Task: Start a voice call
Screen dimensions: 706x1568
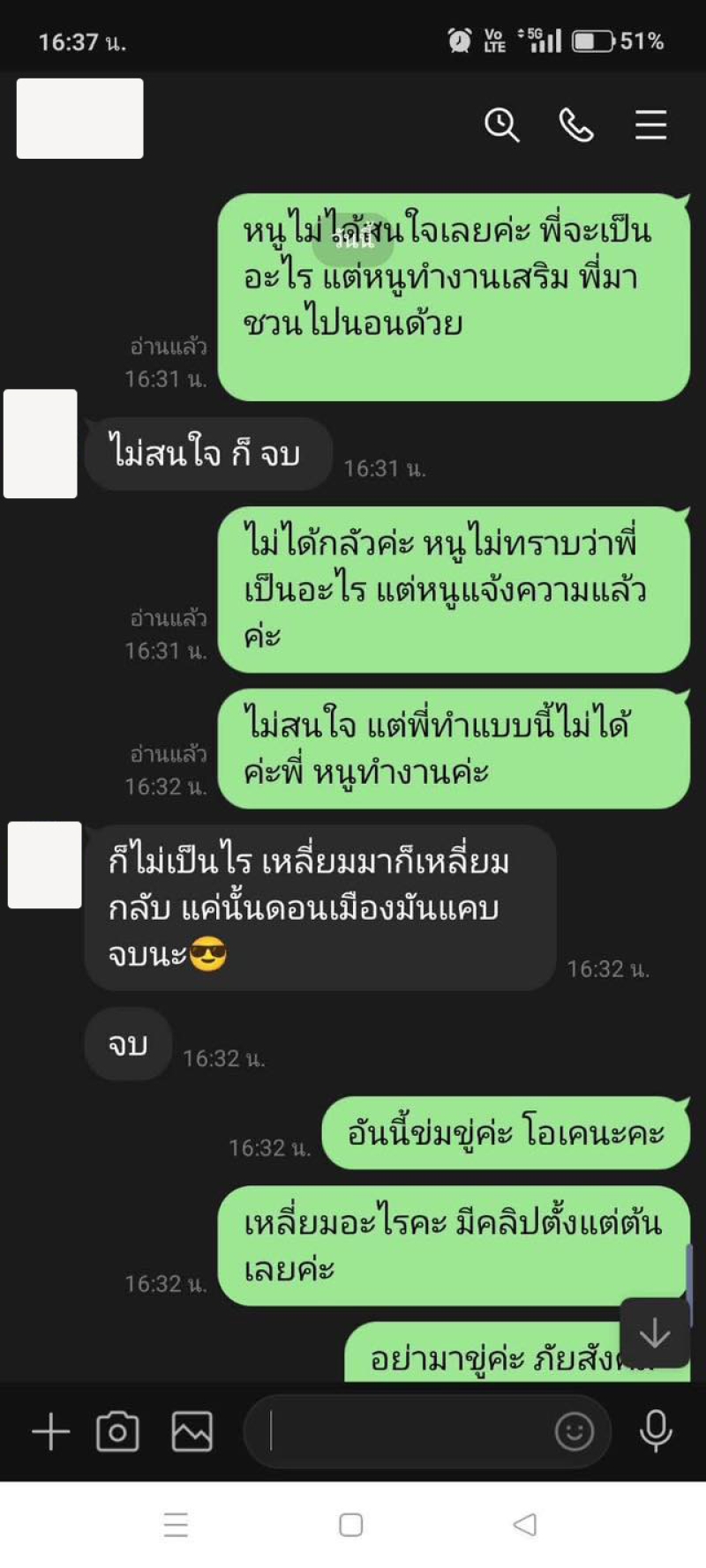Action: (x=576, y=125)
